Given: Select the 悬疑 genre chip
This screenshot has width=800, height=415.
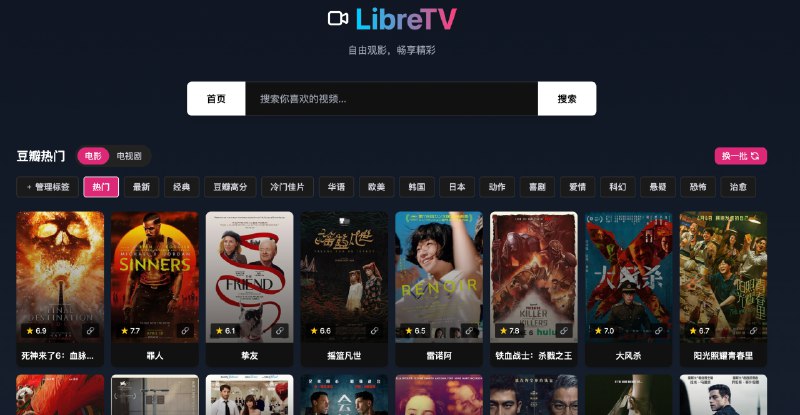Looking at the screenshot, I should [658, 187].
